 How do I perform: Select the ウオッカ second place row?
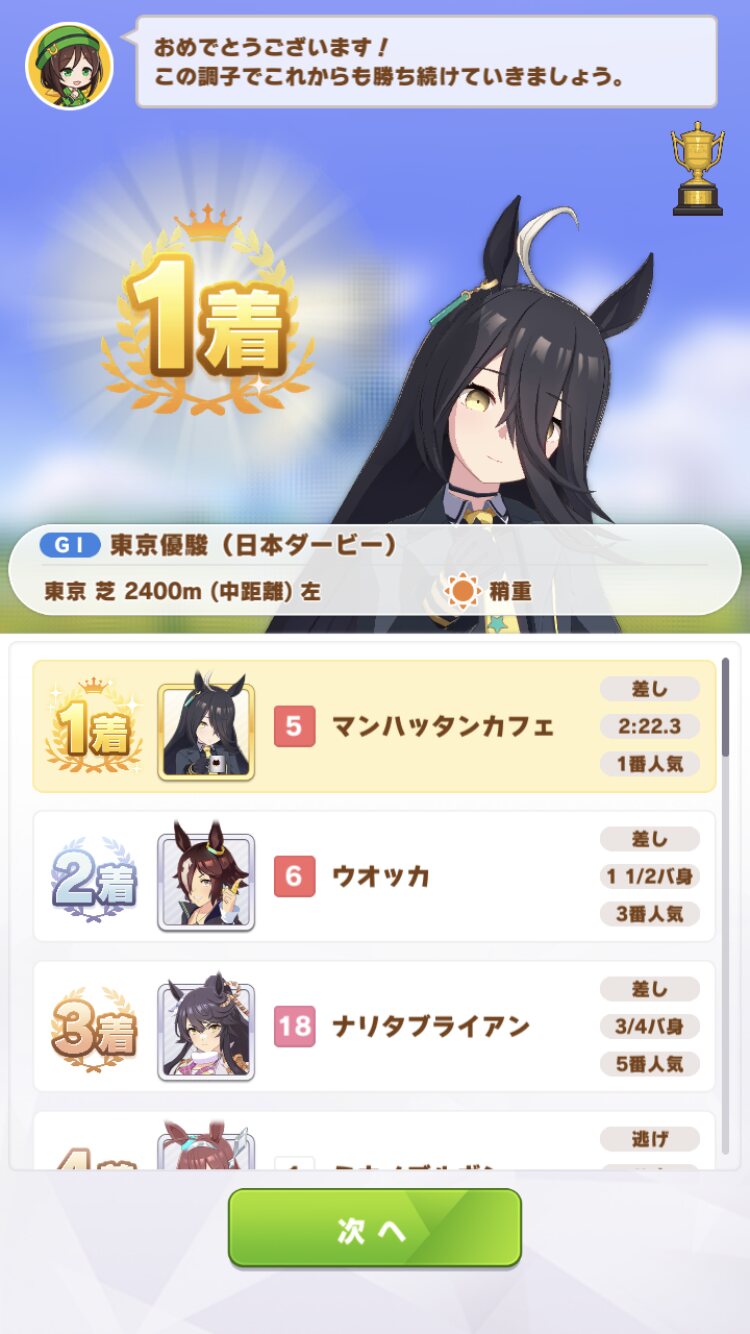click(374, 876)
